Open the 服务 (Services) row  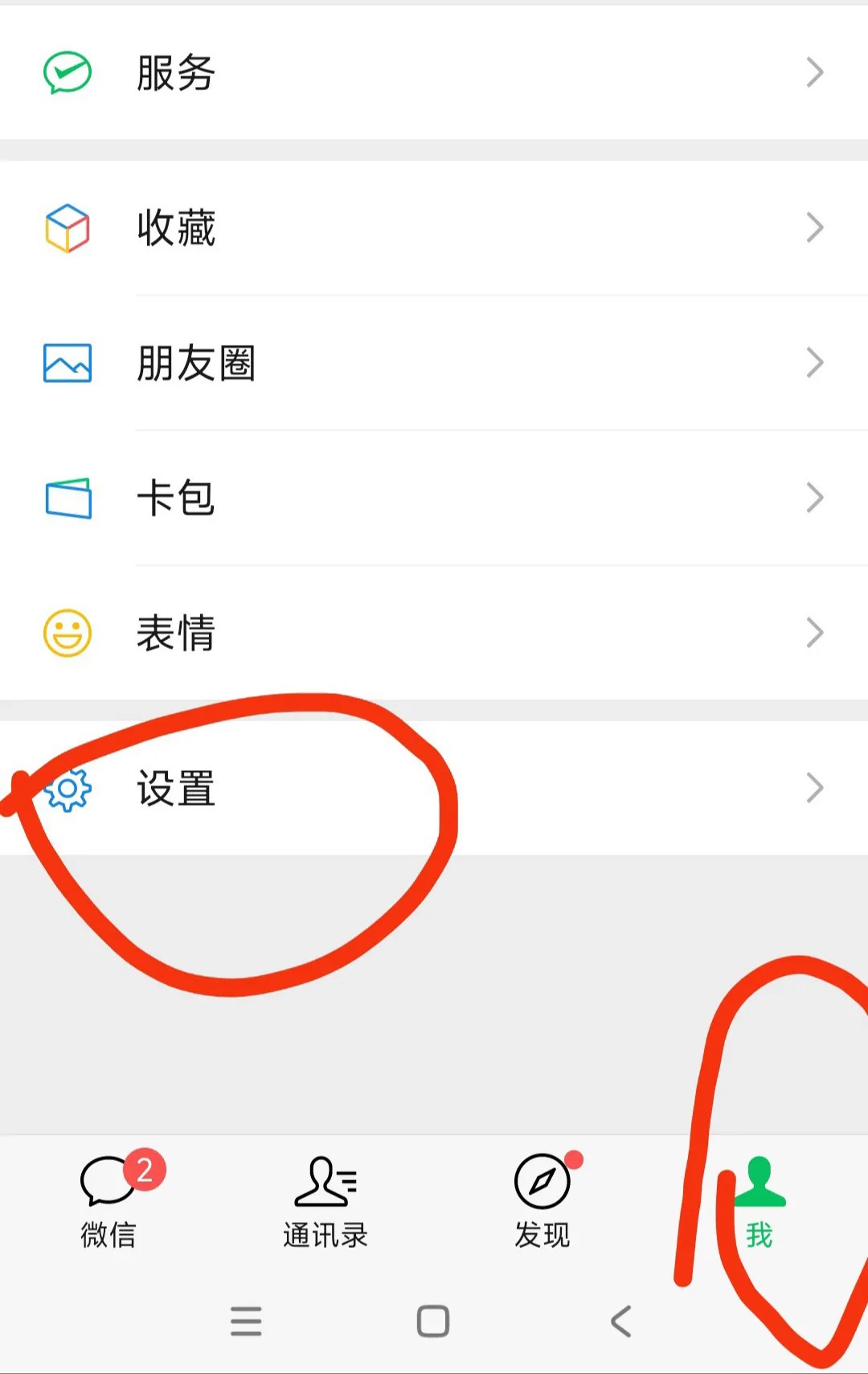[434, 72]
